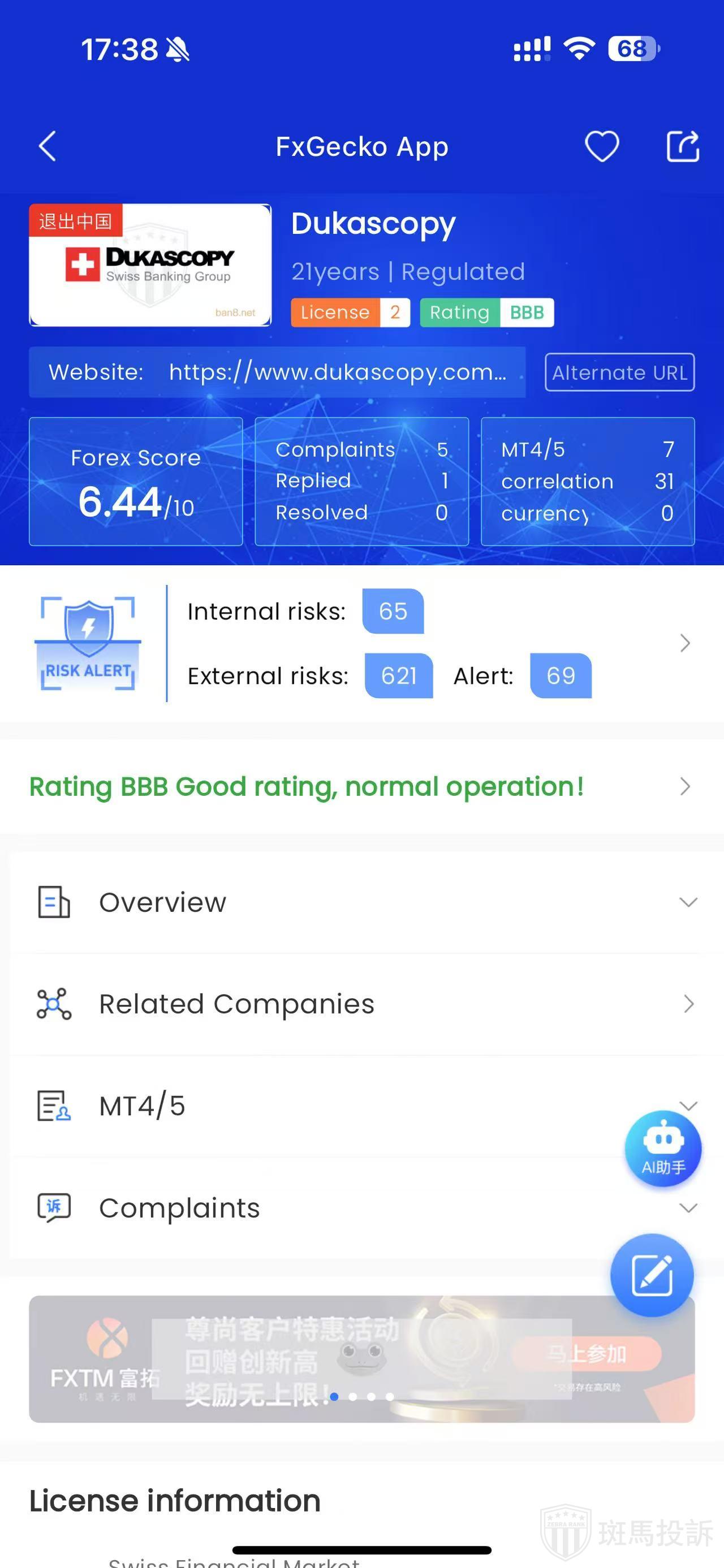The width and height of the screenshot is (724, 1568).
Task: Tap the License 2 badge
Action: coord(350,312)
